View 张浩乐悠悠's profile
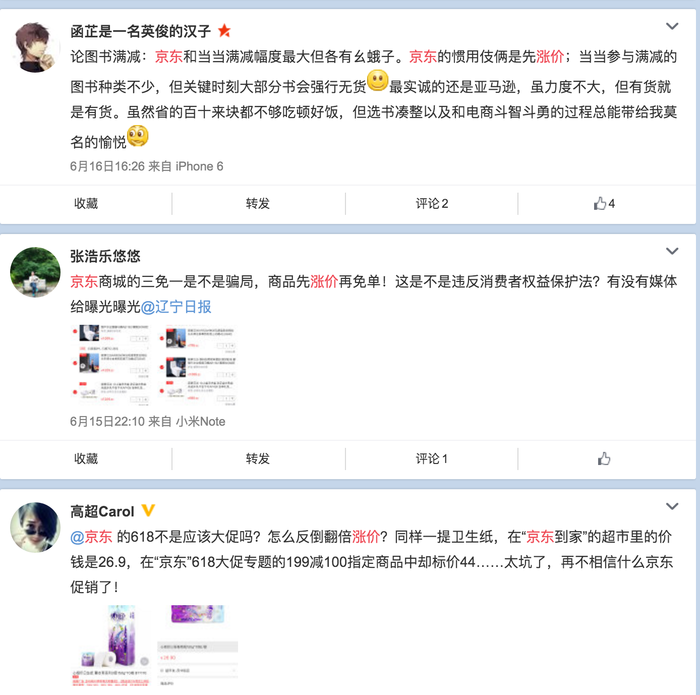 coord(104,257)
